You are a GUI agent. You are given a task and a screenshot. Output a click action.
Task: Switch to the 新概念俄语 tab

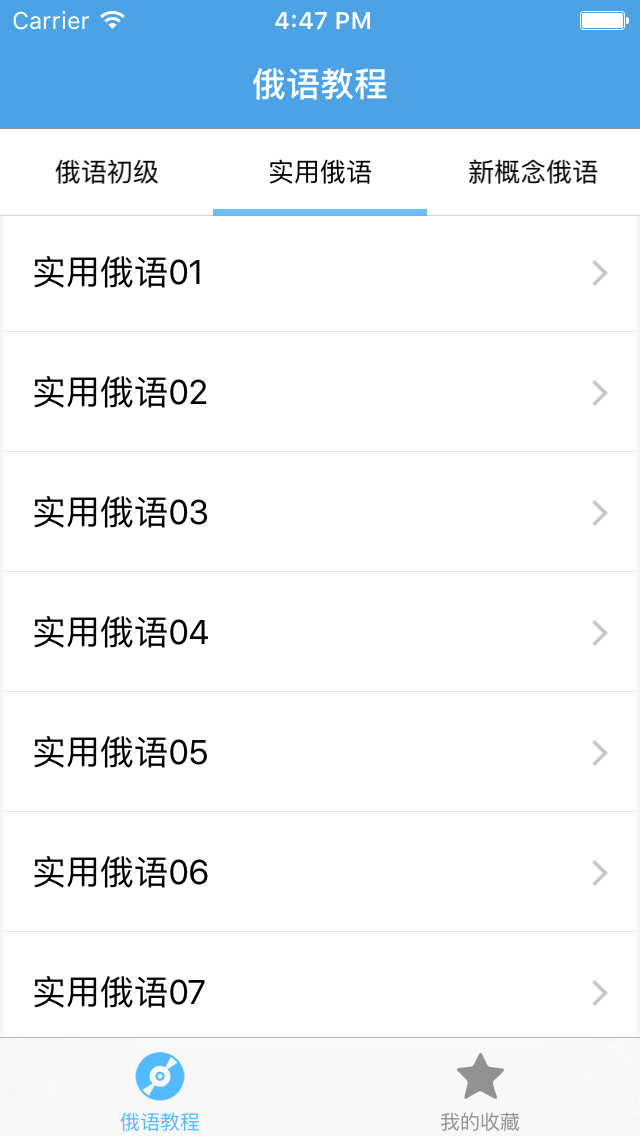tap(533, 172)
